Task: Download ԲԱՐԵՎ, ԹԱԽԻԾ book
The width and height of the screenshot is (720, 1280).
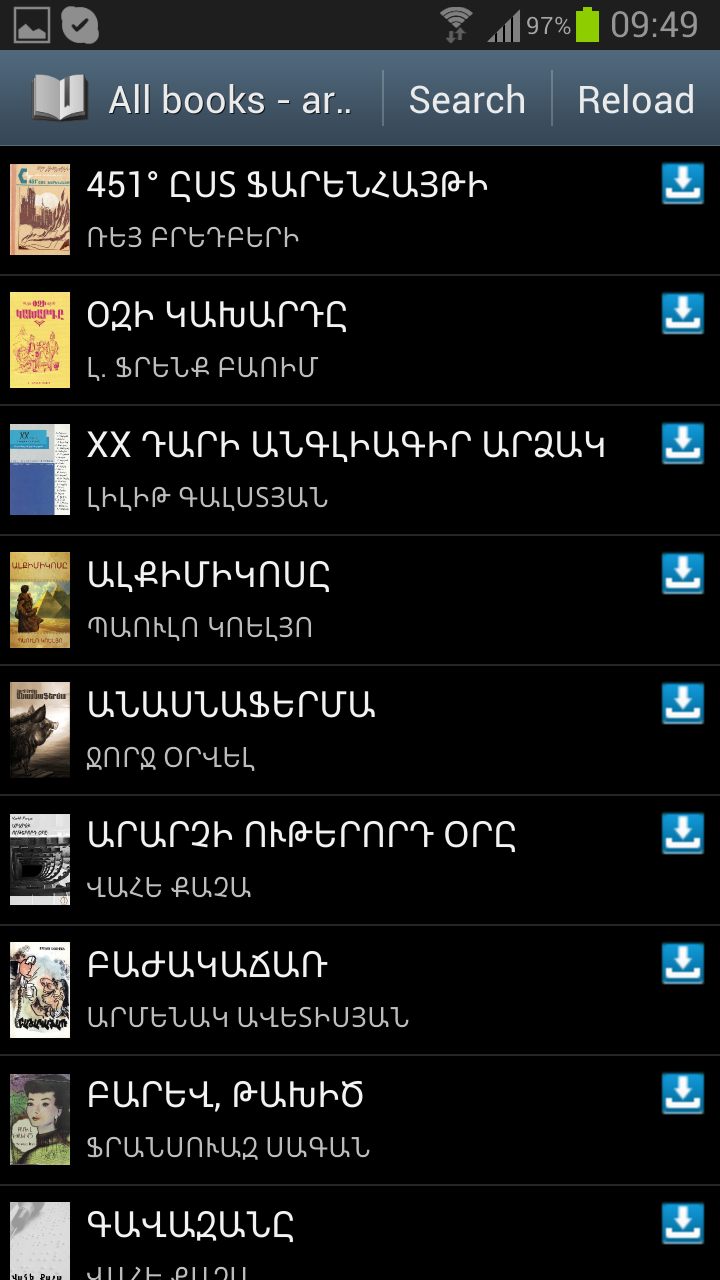Action: [683, 1094]
